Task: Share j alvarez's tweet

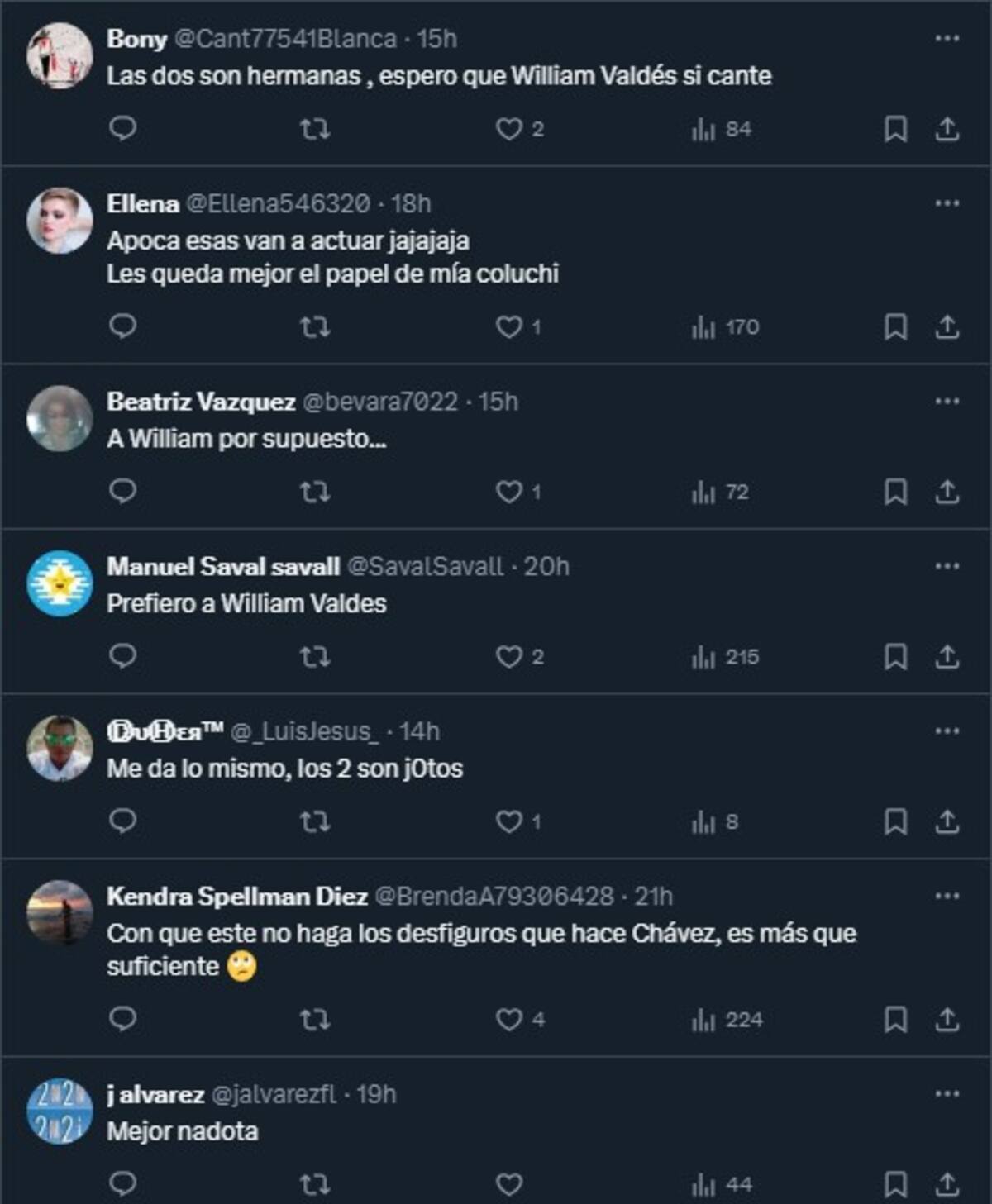Action: pyautogui.click(x=947, y=1184)
